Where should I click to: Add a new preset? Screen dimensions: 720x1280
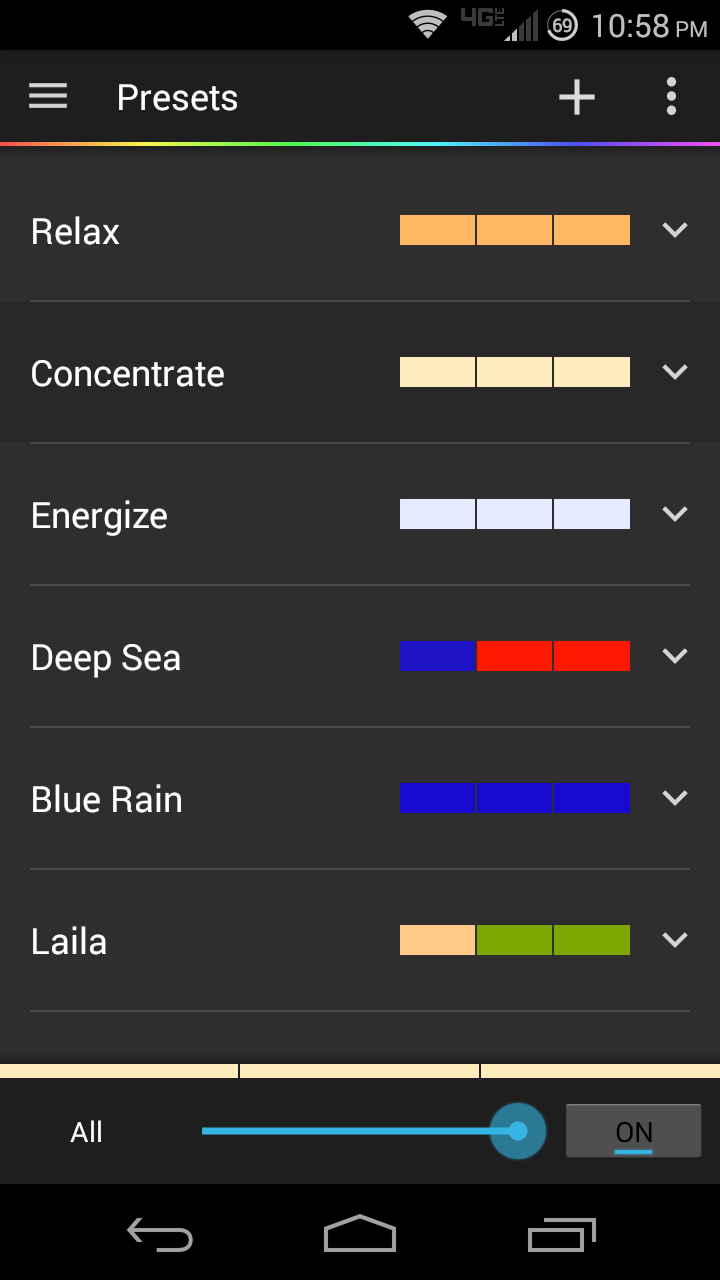[576, 97]
